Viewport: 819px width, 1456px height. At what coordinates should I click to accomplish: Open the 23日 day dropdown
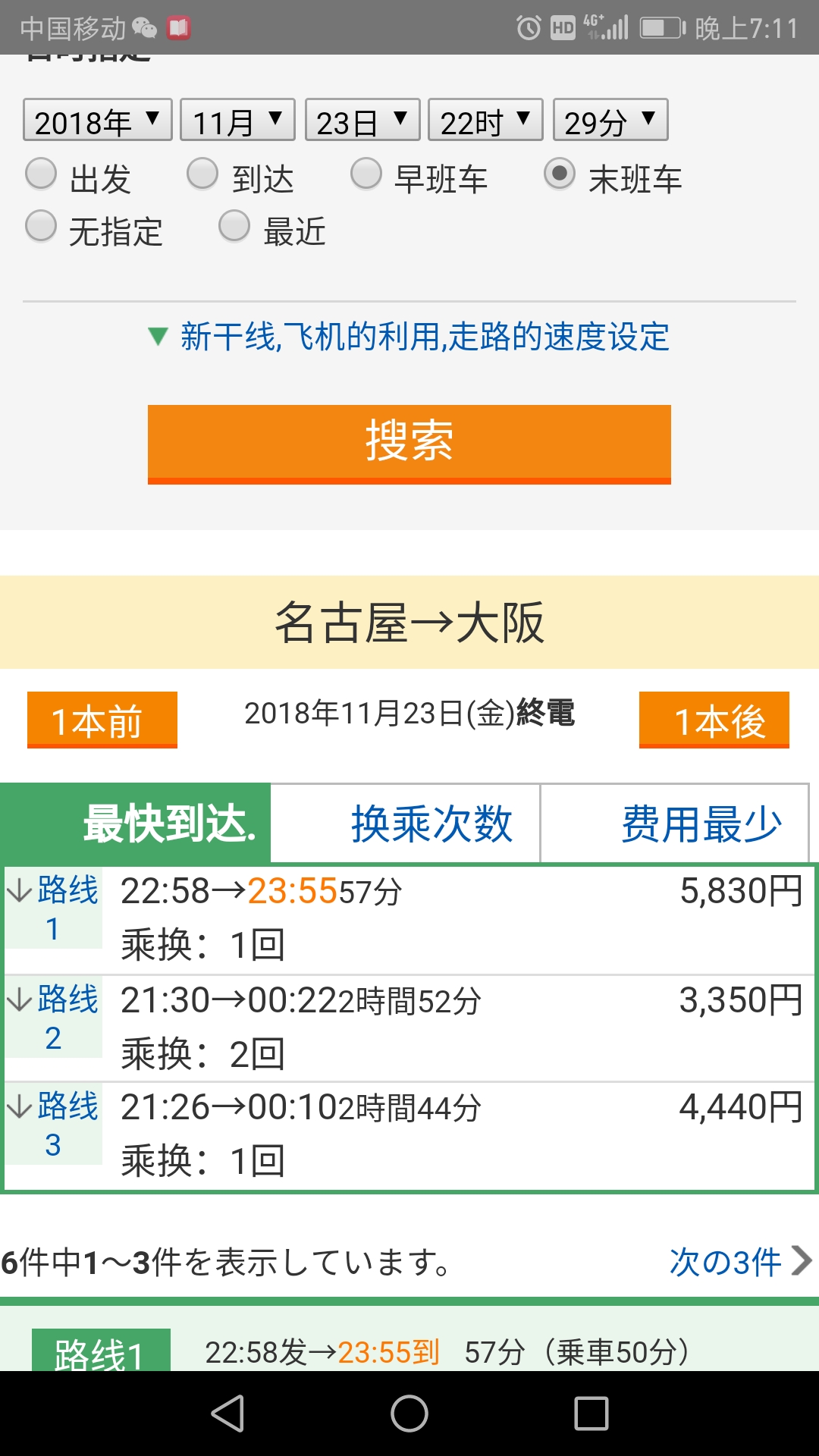(x=362, y=120)
